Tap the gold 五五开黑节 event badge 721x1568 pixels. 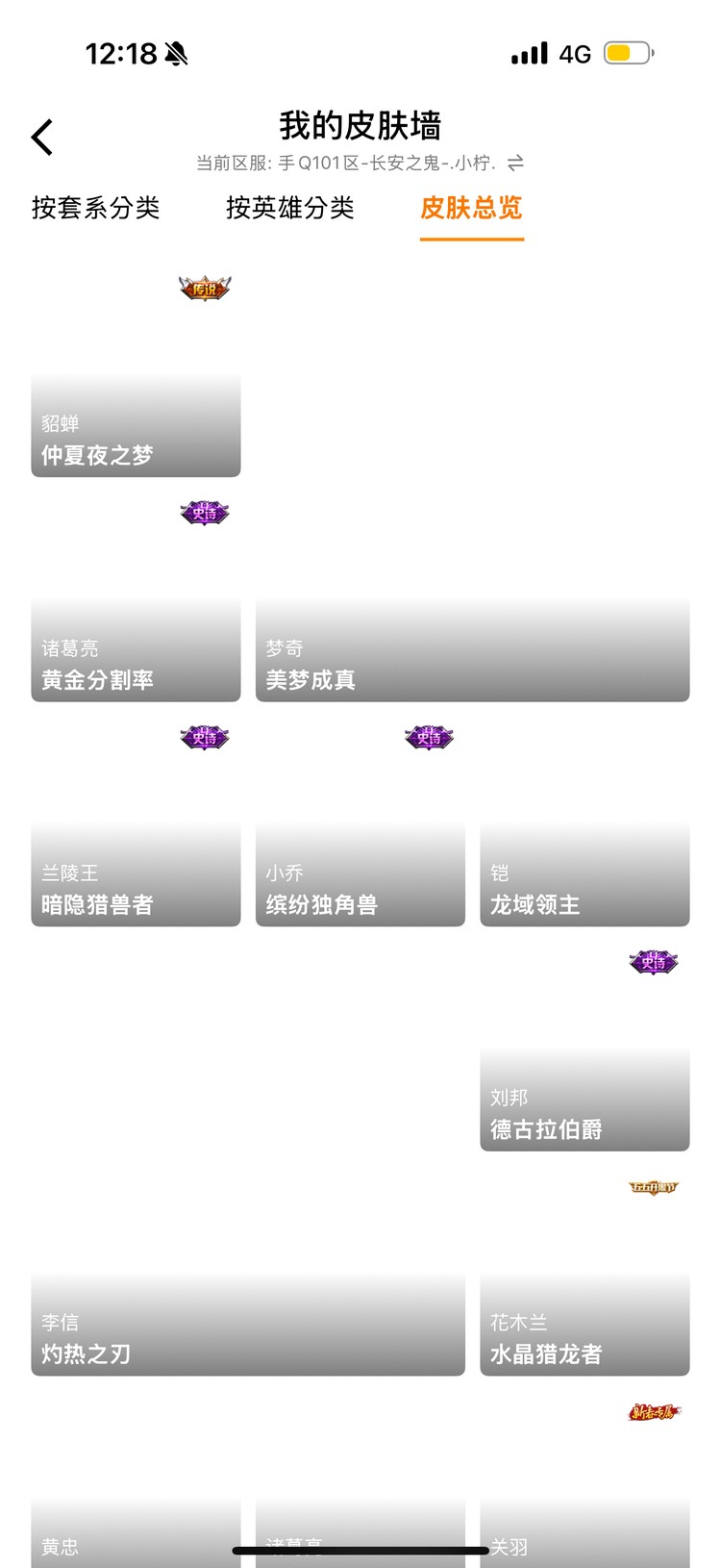[653, 1187]
